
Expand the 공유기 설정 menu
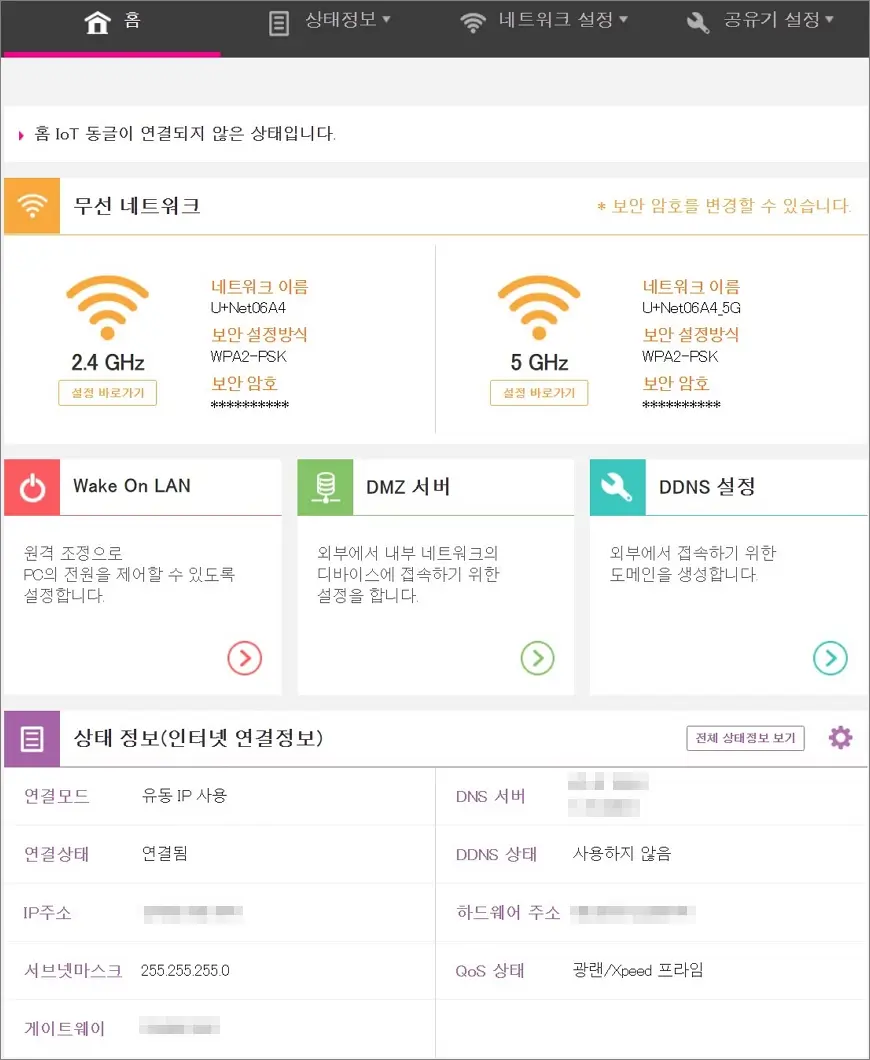[761, 22]
